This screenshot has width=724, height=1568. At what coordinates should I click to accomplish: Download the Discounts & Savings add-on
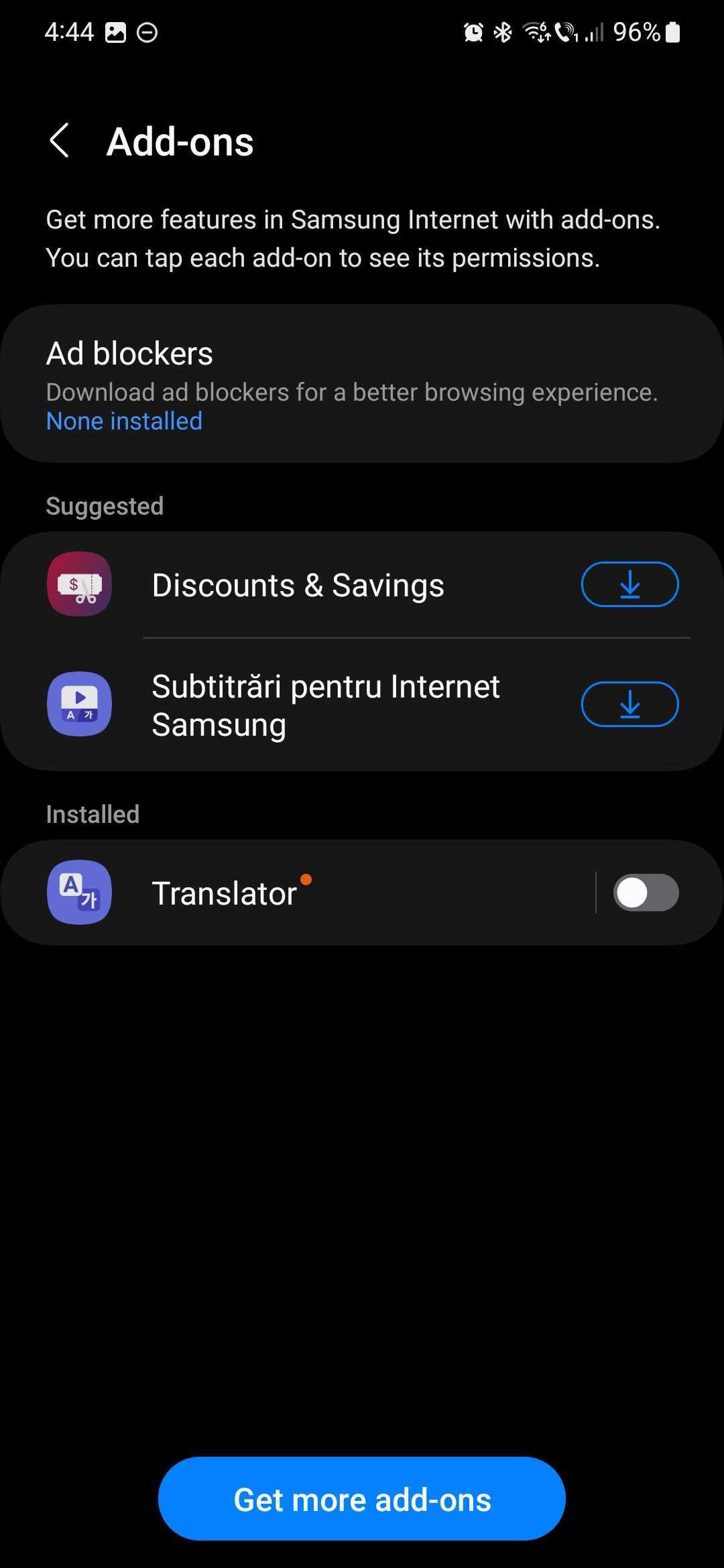click(x=629, y=584)
